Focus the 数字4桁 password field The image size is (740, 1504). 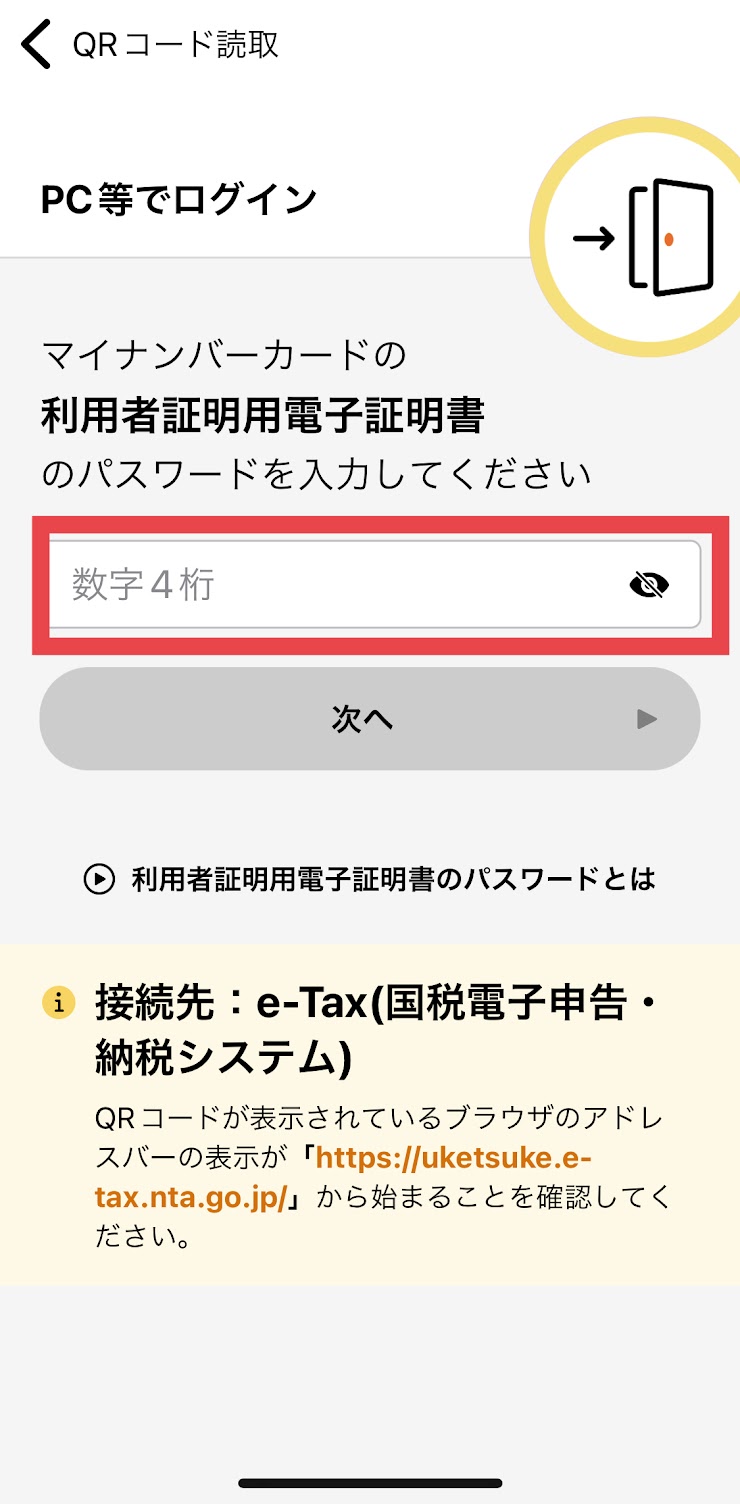coord(330,585)
